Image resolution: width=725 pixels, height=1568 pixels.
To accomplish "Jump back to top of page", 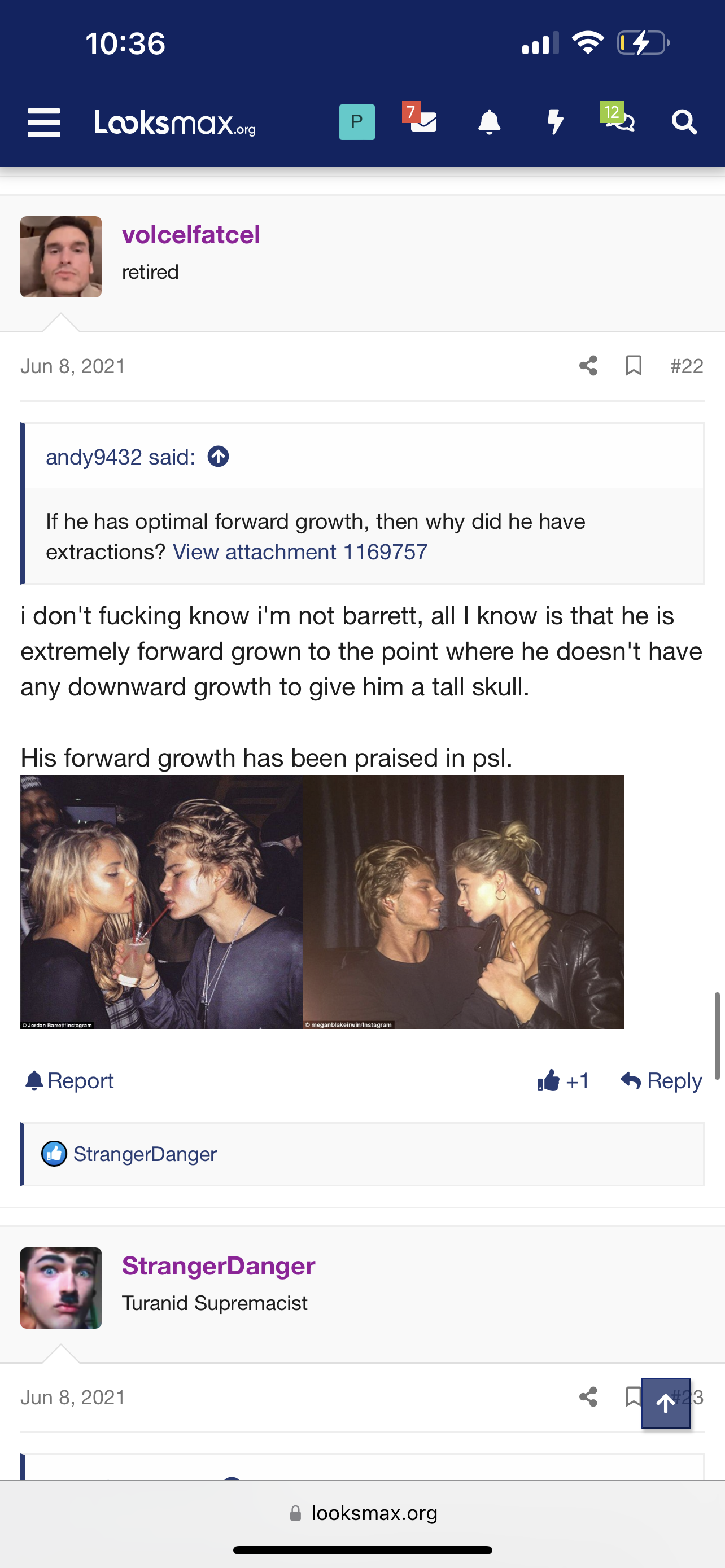I will tap(666, 1403).
